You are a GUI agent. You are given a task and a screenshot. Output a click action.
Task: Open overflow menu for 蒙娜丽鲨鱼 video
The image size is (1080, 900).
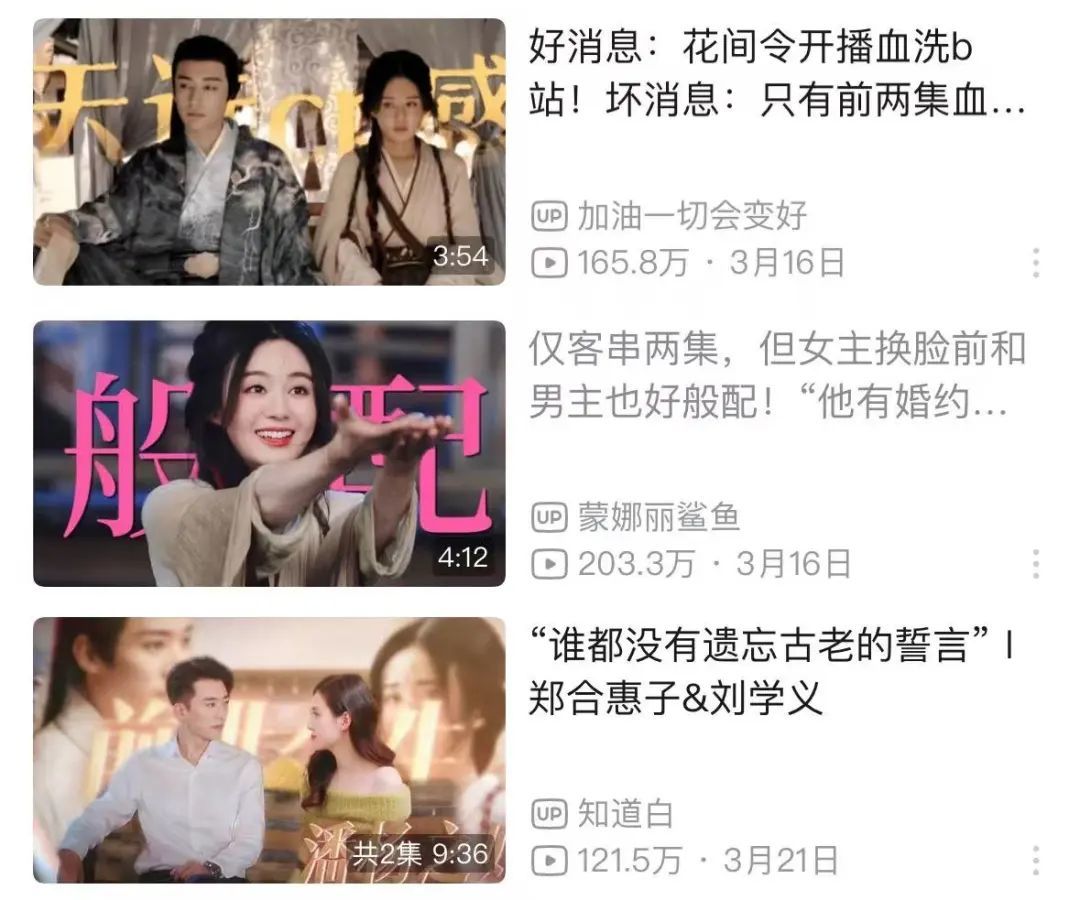pyautogui.click(x=1036, y=563)
